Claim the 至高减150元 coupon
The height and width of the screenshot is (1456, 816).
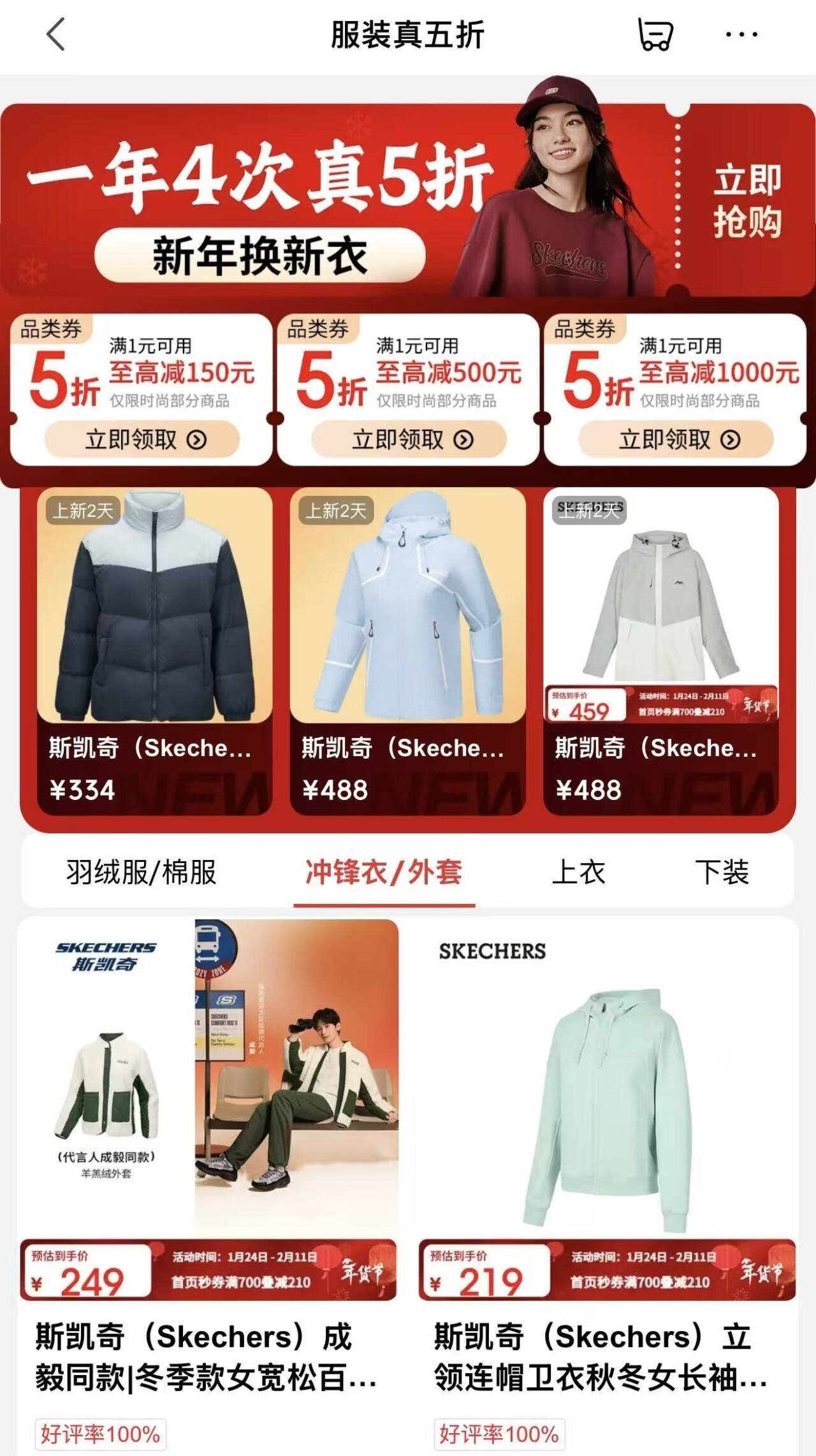[x=142, y=439]
